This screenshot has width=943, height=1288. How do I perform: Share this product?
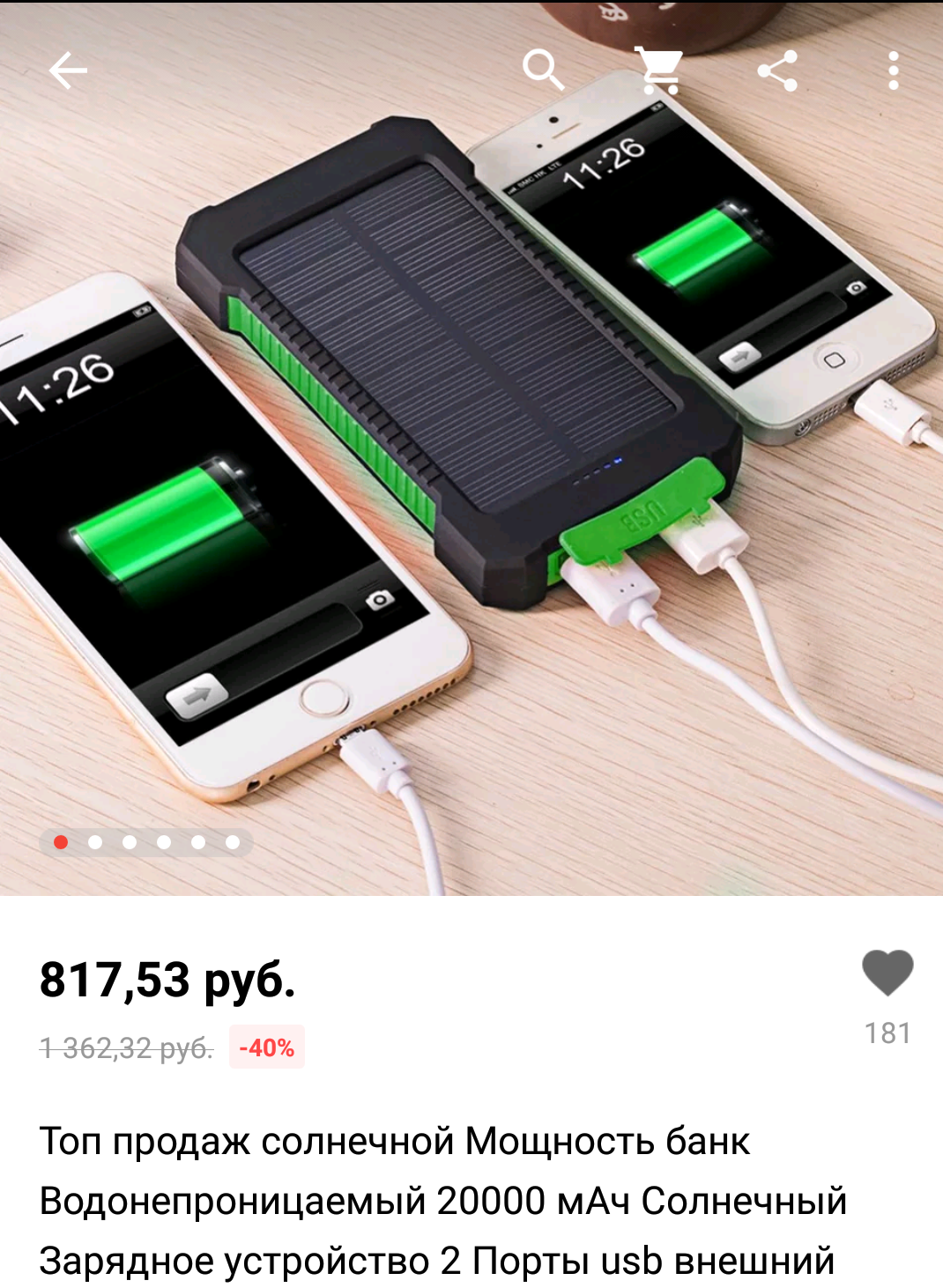(x=777, y=70)
